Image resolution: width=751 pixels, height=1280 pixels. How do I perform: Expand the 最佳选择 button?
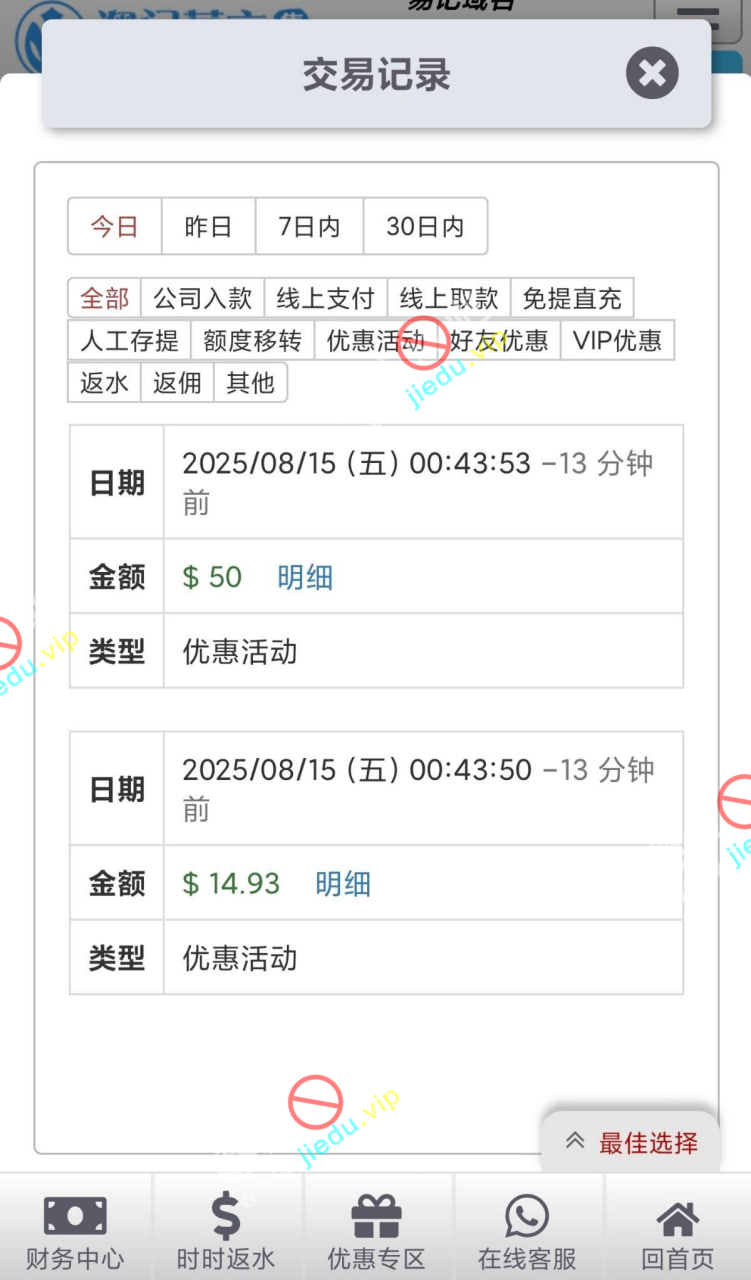[631, 1143]
